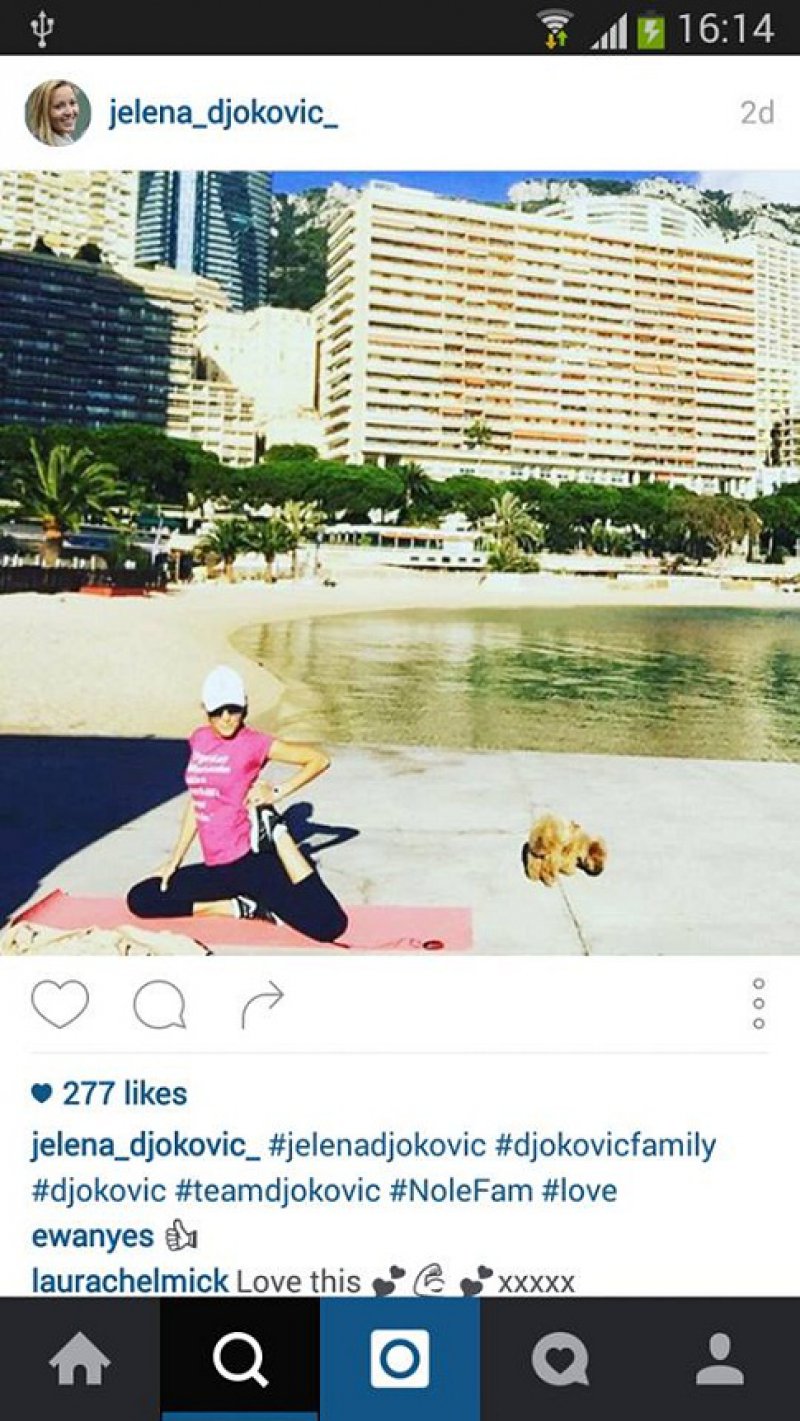Open hashtag #love
This screenshot has width=800, height=1421.
(x=579, y=1191)
